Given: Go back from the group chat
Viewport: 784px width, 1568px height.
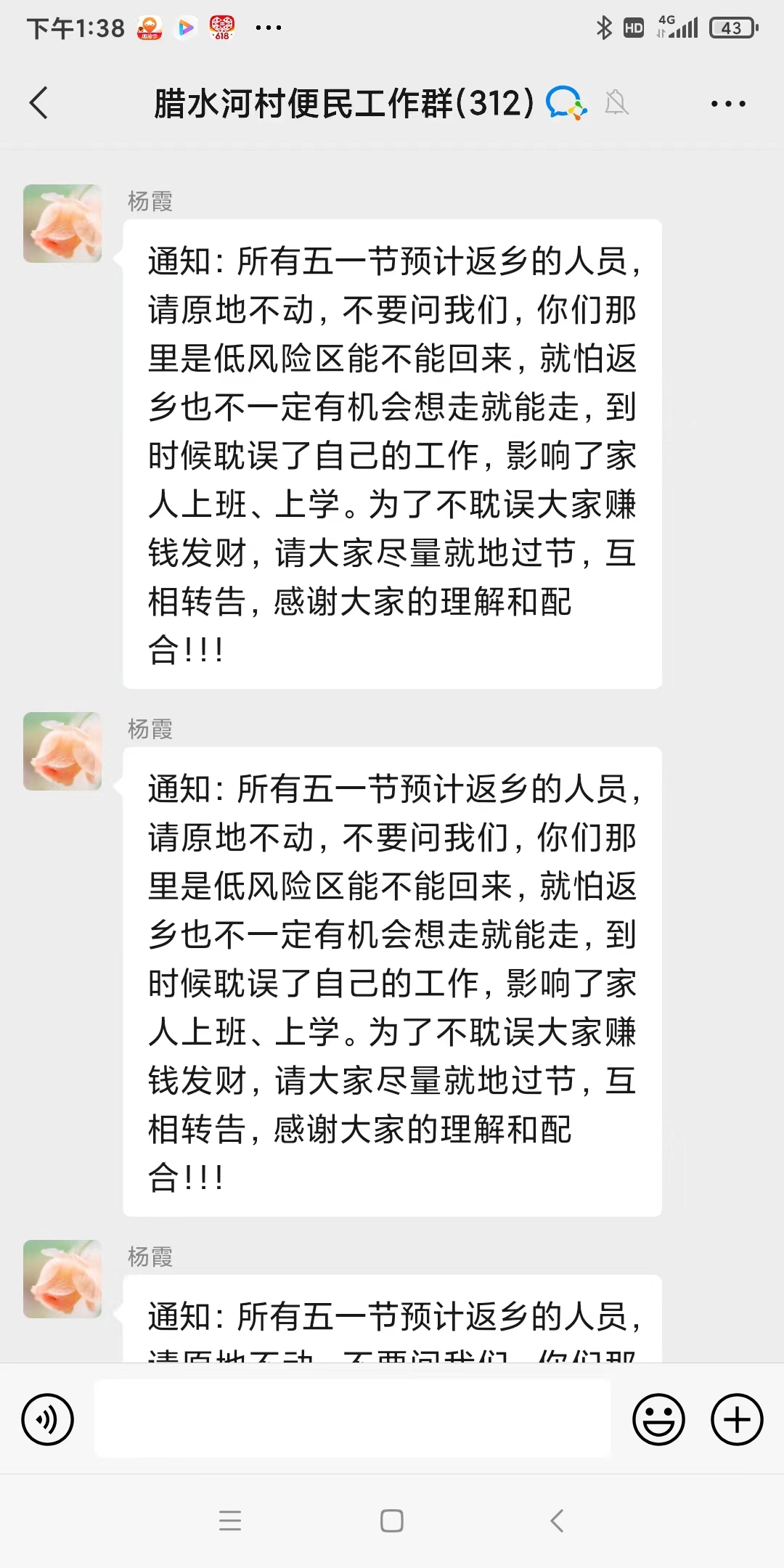Looking at the screenshot, I should pos(39,102).
